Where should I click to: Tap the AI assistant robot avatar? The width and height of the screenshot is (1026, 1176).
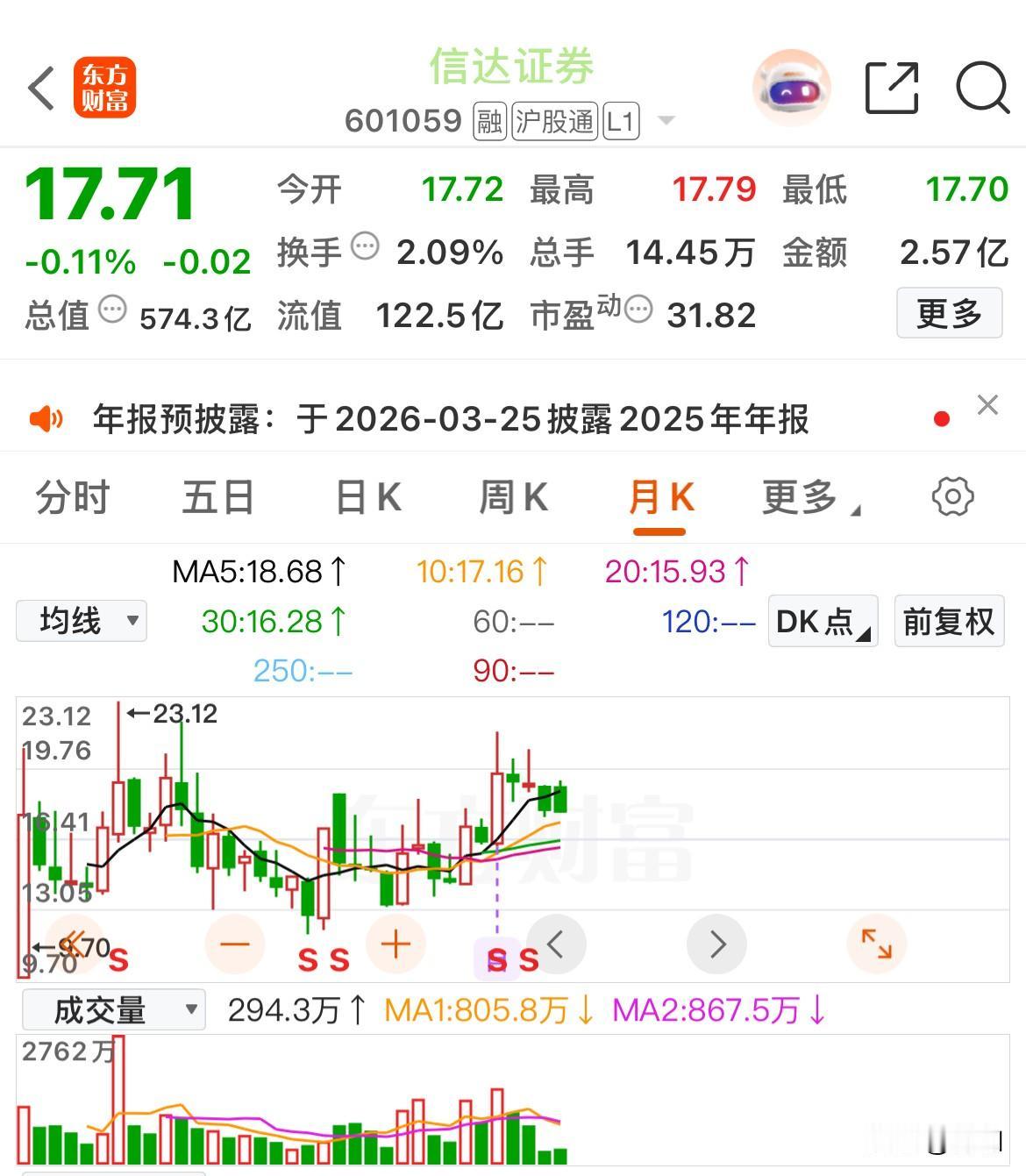click(790, 87)
